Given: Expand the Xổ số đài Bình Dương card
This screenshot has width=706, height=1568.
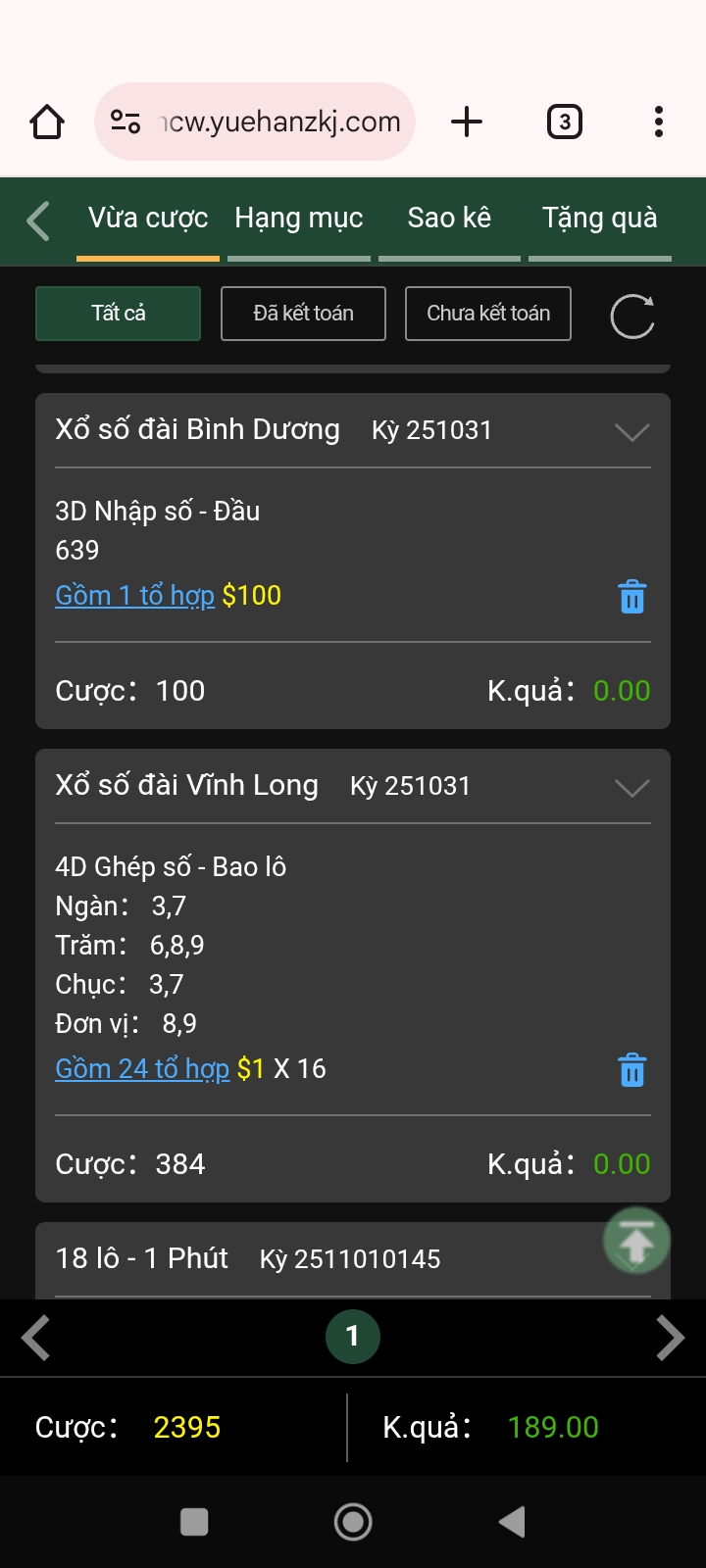Looking at the screenshot, I should 631,432.
